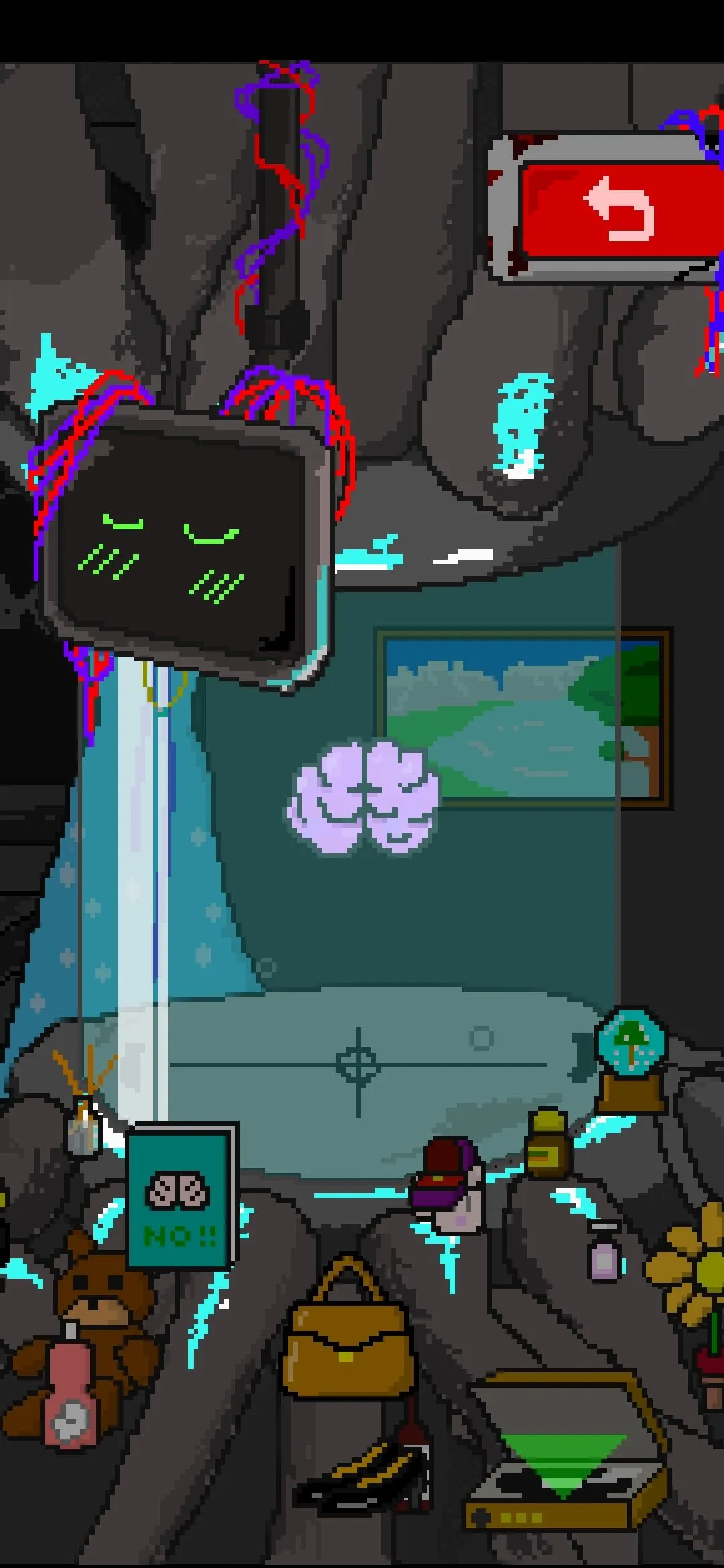Image resolution: width=724 pixels, height=1568 pixels.
Task: Tap the record player
Action: click(x=566, y=1461)
